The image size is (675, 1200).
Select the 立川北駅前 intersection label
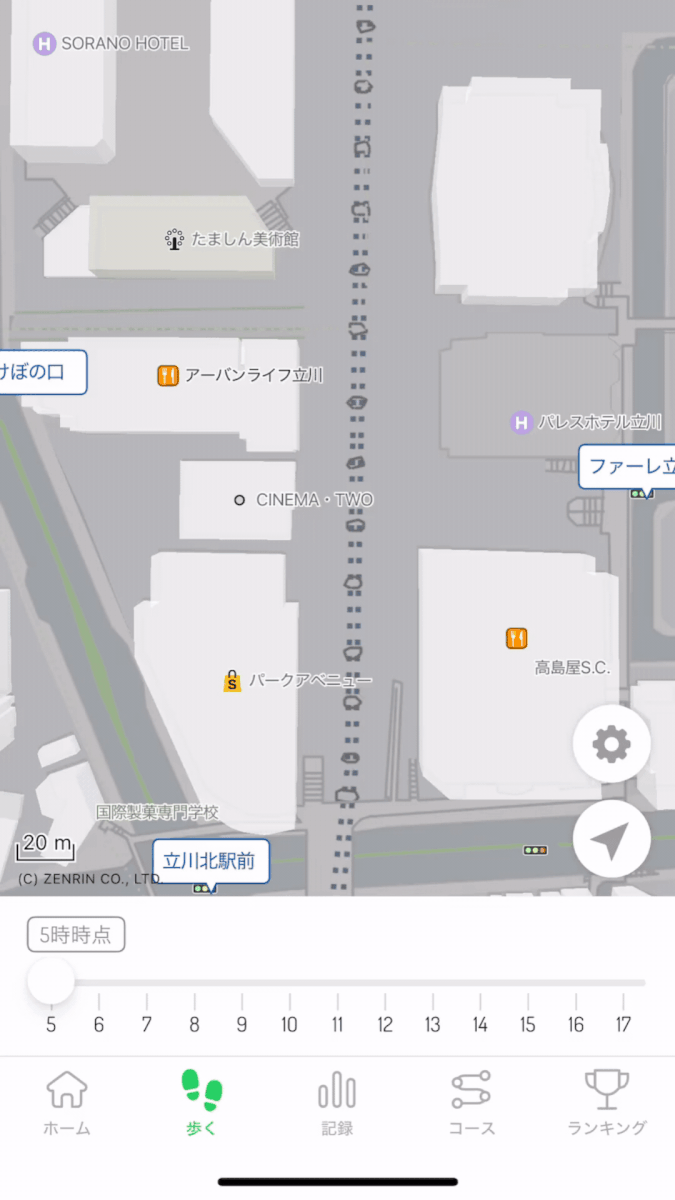pyautogui.click(x=211, y=861)
